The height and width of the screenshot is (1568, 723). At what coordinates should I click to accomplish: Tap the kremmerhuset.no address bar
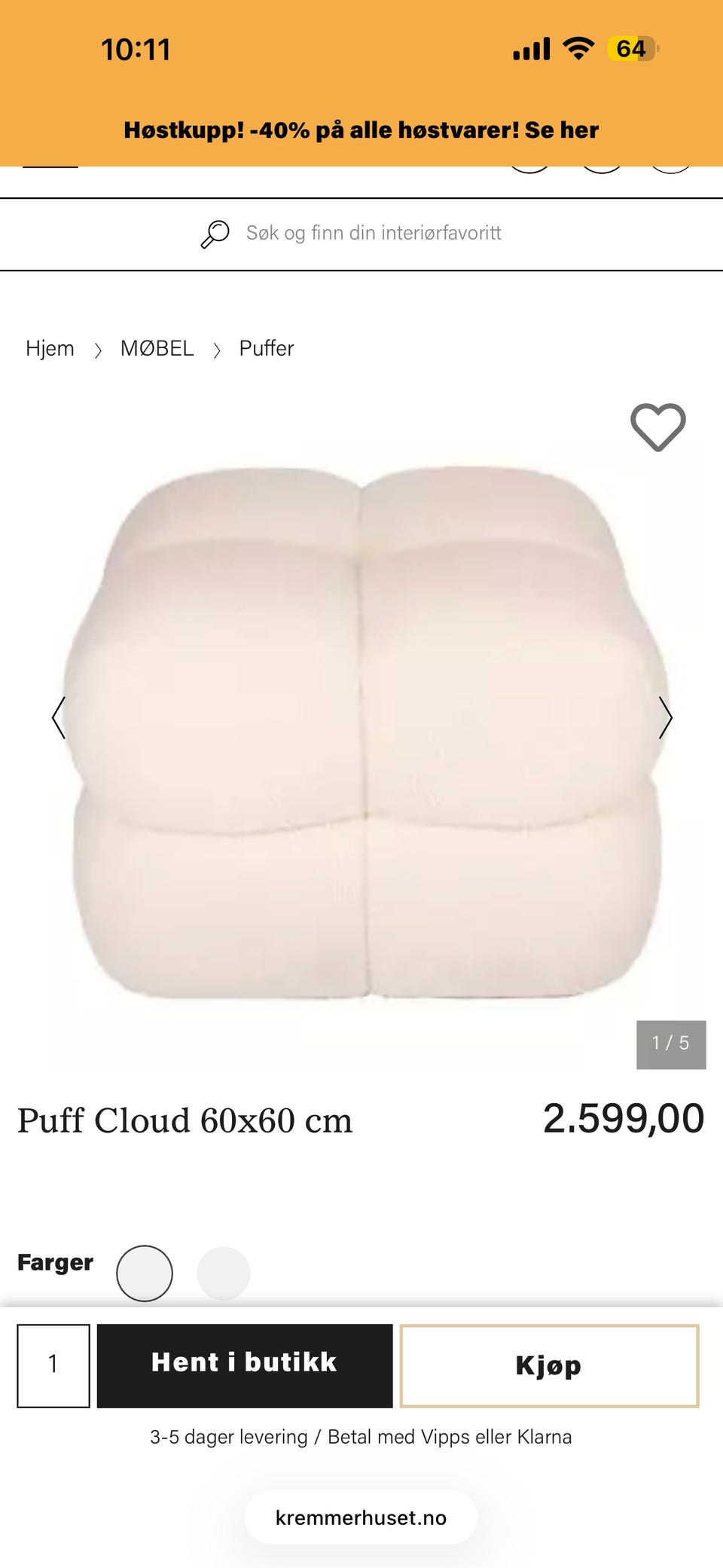(x=361, y=1518)
